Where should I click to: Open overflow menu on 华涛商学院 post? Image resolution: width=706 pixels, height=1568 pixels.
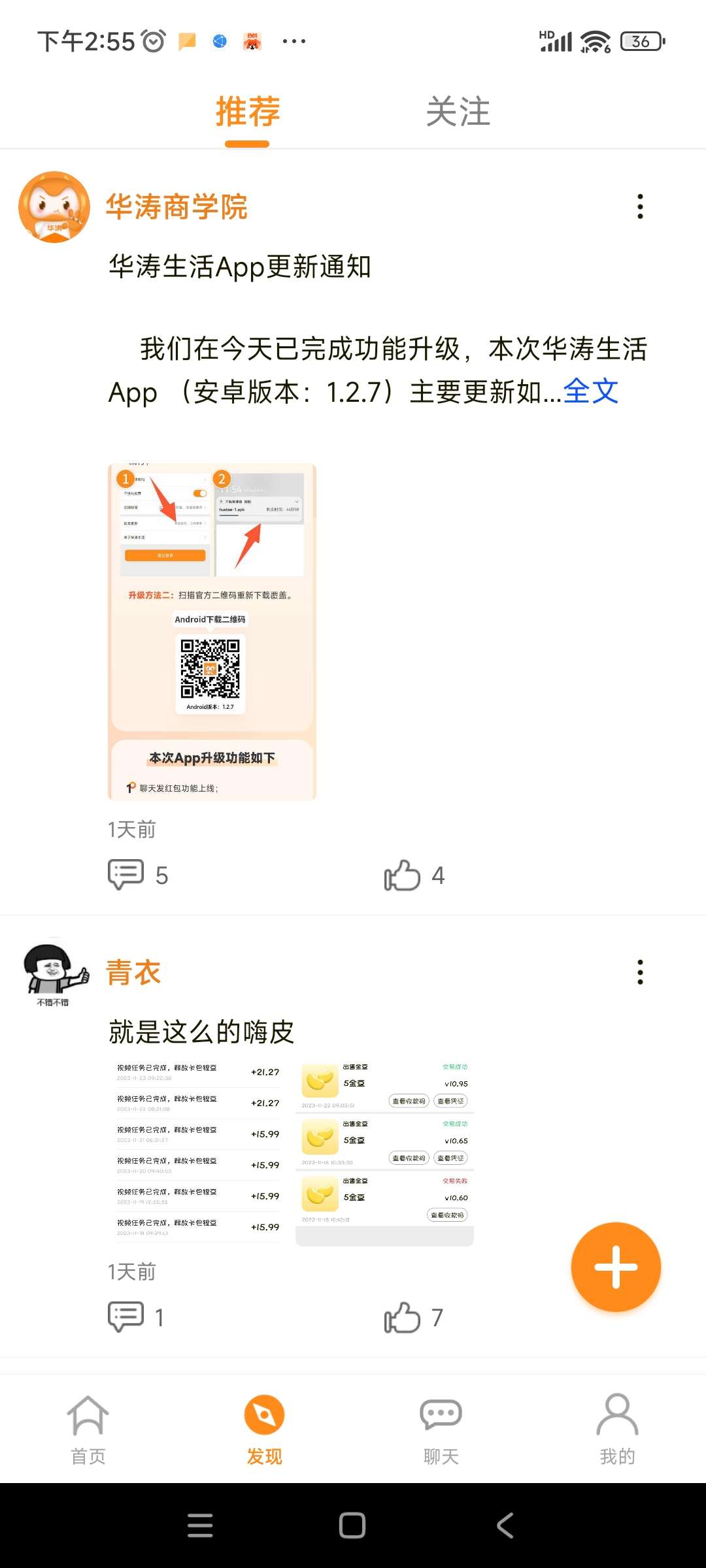(x=640, y=206)
